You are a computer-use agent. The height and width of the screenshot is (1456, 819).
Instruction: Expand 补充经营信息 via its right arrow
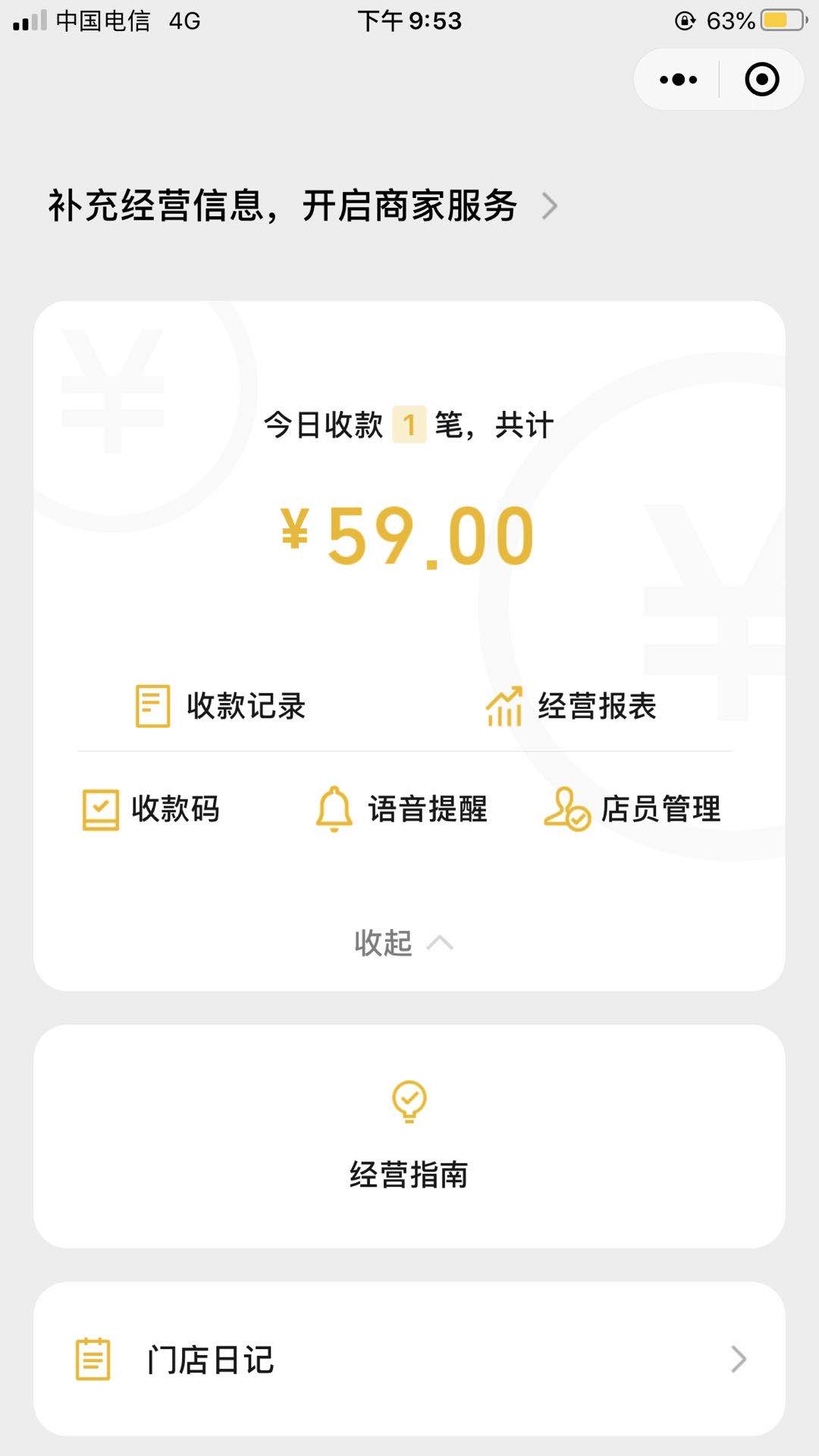552,206
